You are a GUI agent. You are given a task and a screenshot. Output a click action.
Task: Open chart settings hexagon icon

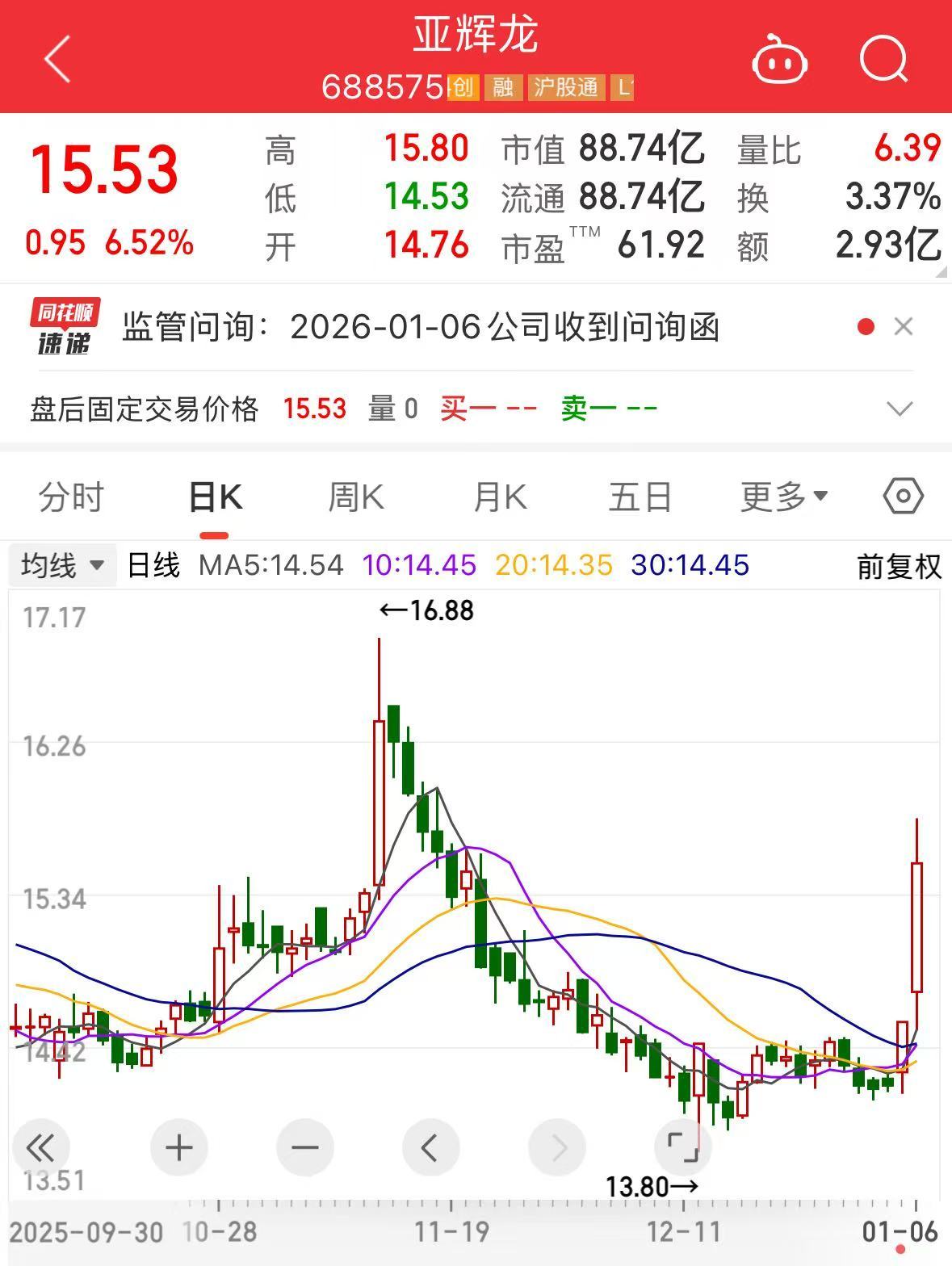pyautogui.click(x=903, y=496)
